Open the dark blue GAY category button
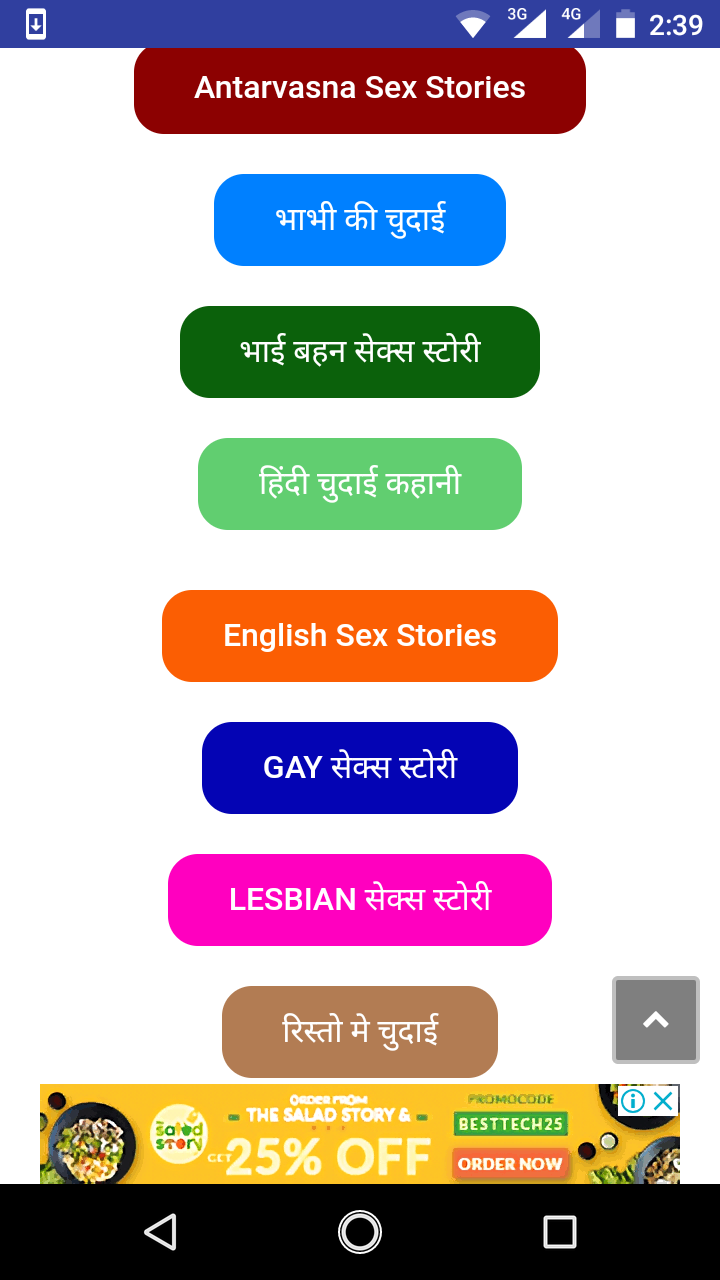 tap(360, 768)
